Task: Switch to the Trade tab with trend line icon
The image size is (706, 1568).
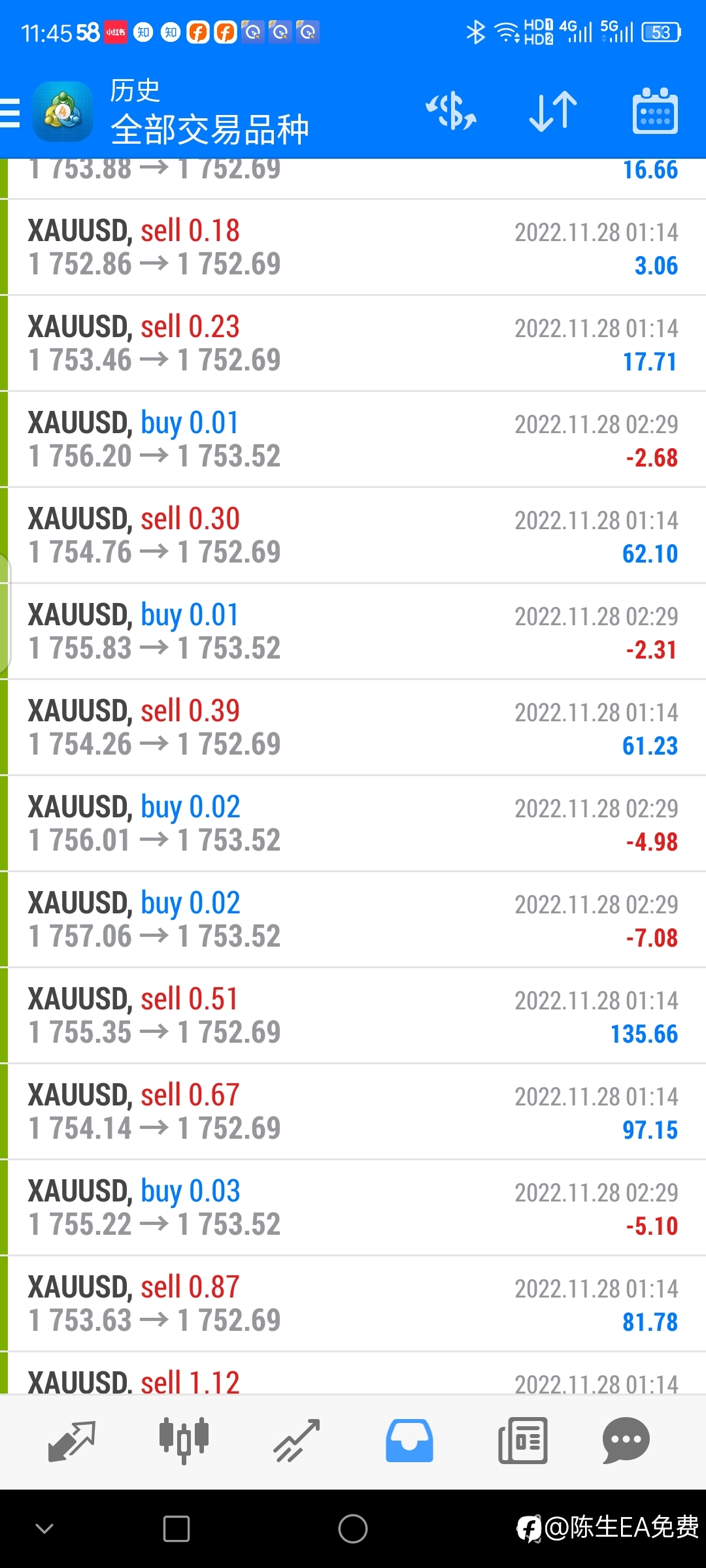Action: pos(297,1441)
